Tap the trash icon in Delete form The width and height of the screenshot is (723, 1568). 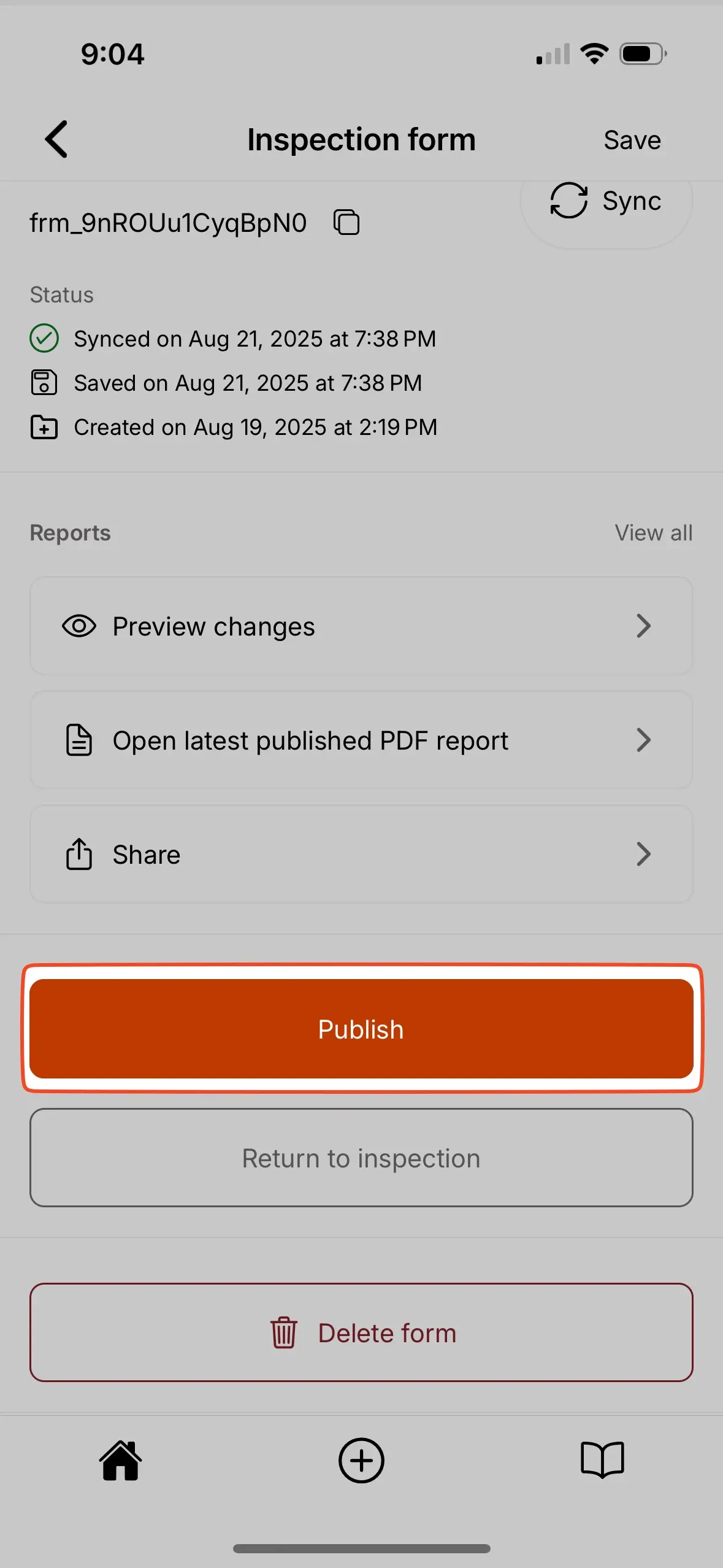pyautogui.click(x=284, y=1332)
